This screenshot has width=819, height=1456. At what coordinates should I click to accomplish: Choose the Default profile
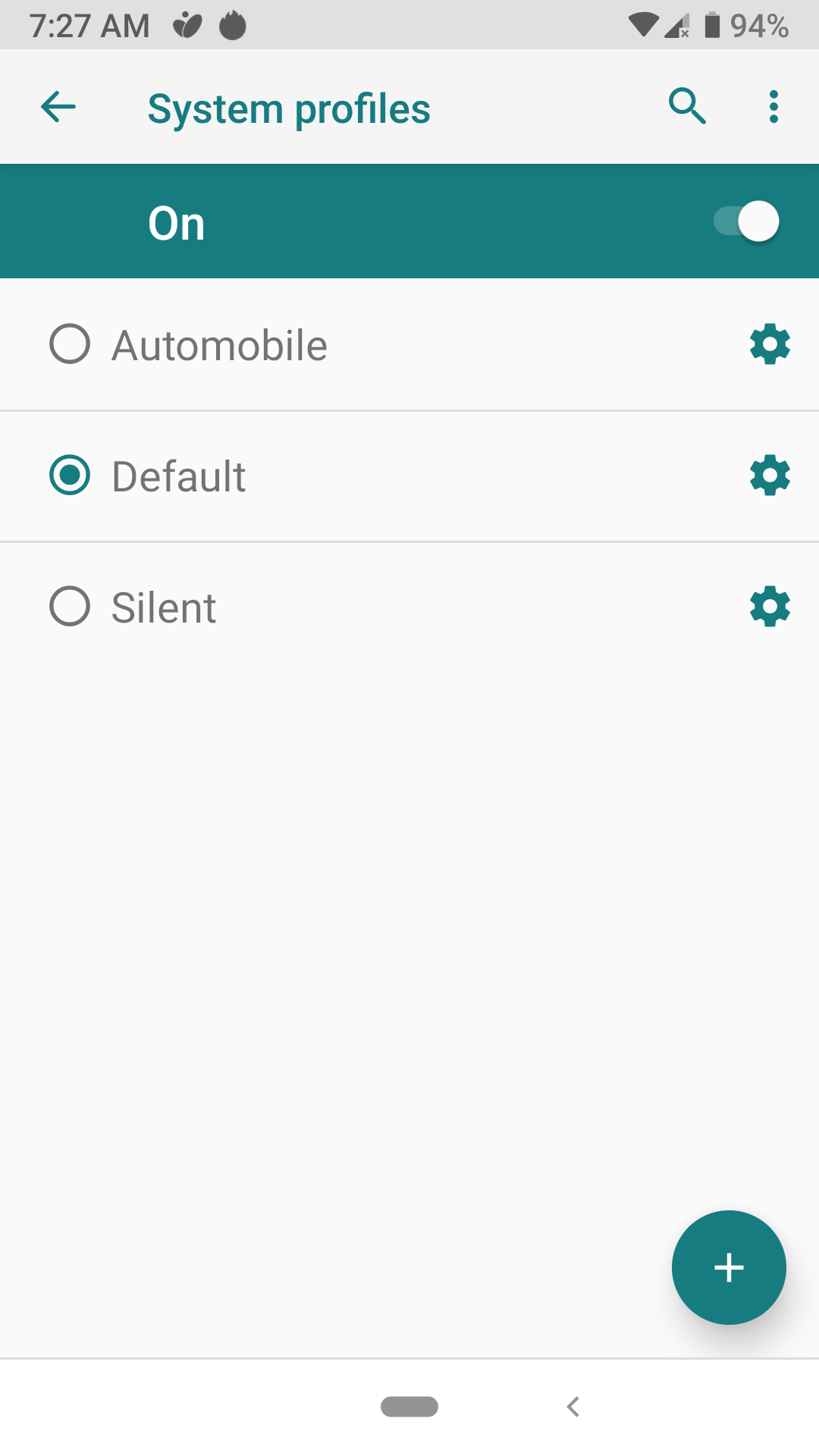(70, 475)
